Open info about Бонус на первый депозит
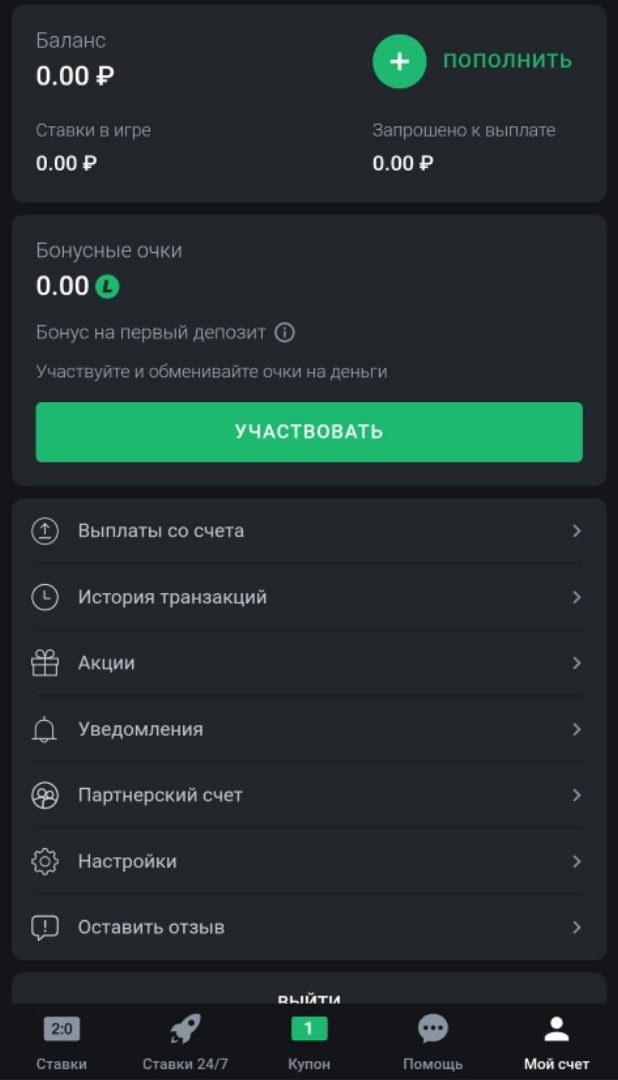Image resolution: width=618 pixels, height=1080 pixels. pyautogui.click(x=285, y=333)
